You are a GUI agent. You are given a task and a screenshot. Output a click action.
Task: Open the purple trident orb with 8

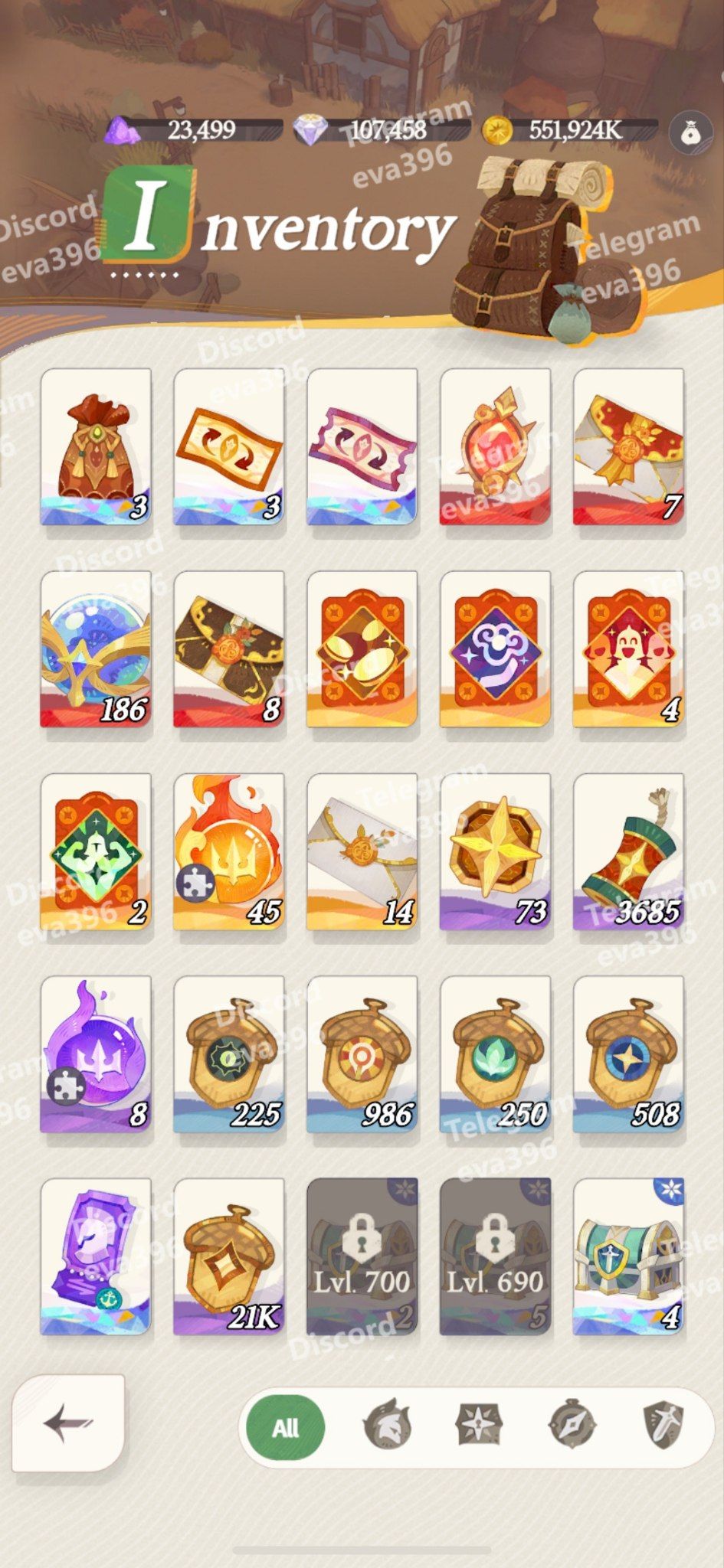pyautogui.click(x=96, y=1053)
